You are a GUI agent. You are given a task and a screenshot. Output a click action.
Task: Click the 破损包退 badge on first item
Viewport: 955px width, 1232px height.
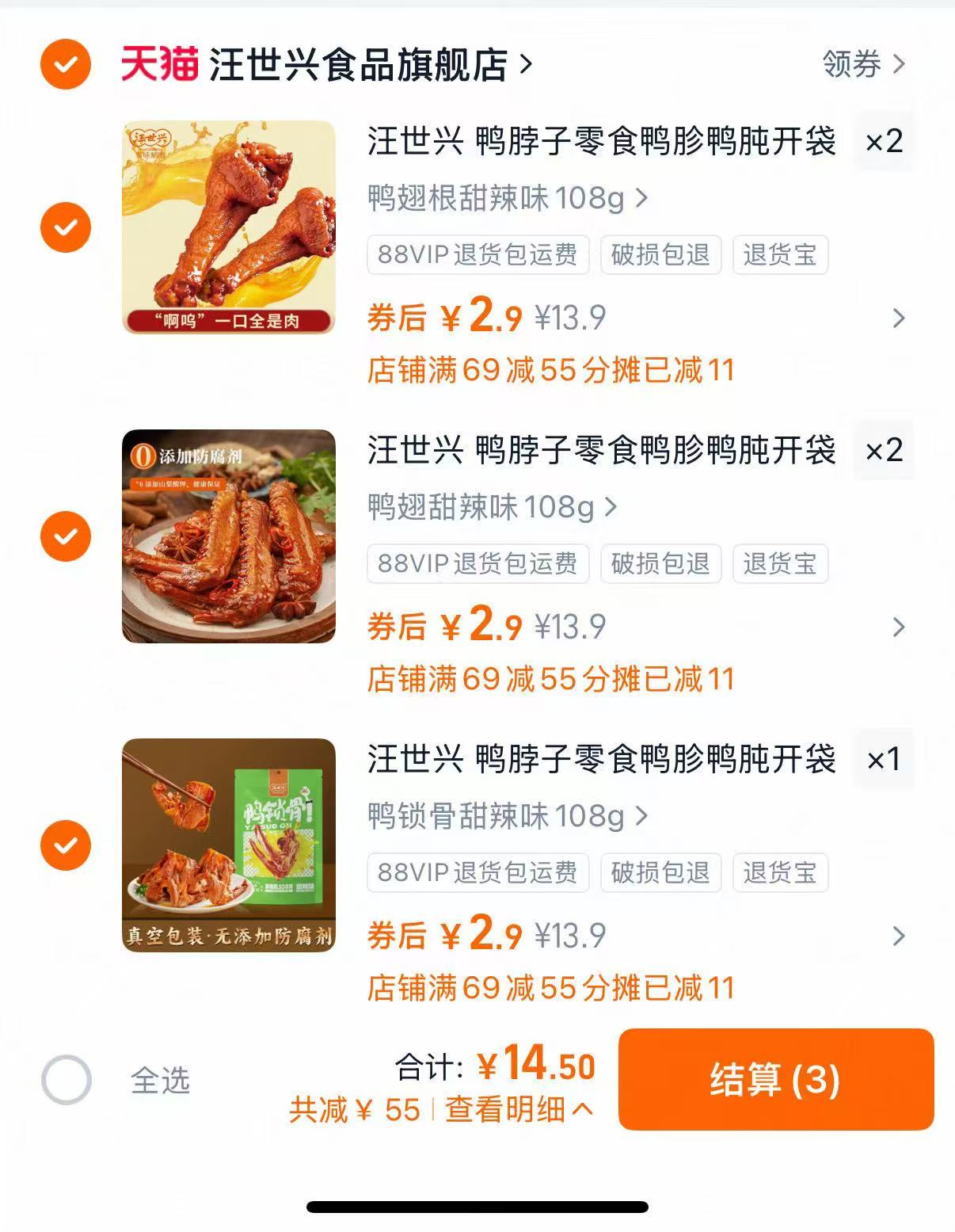(661, 255)
